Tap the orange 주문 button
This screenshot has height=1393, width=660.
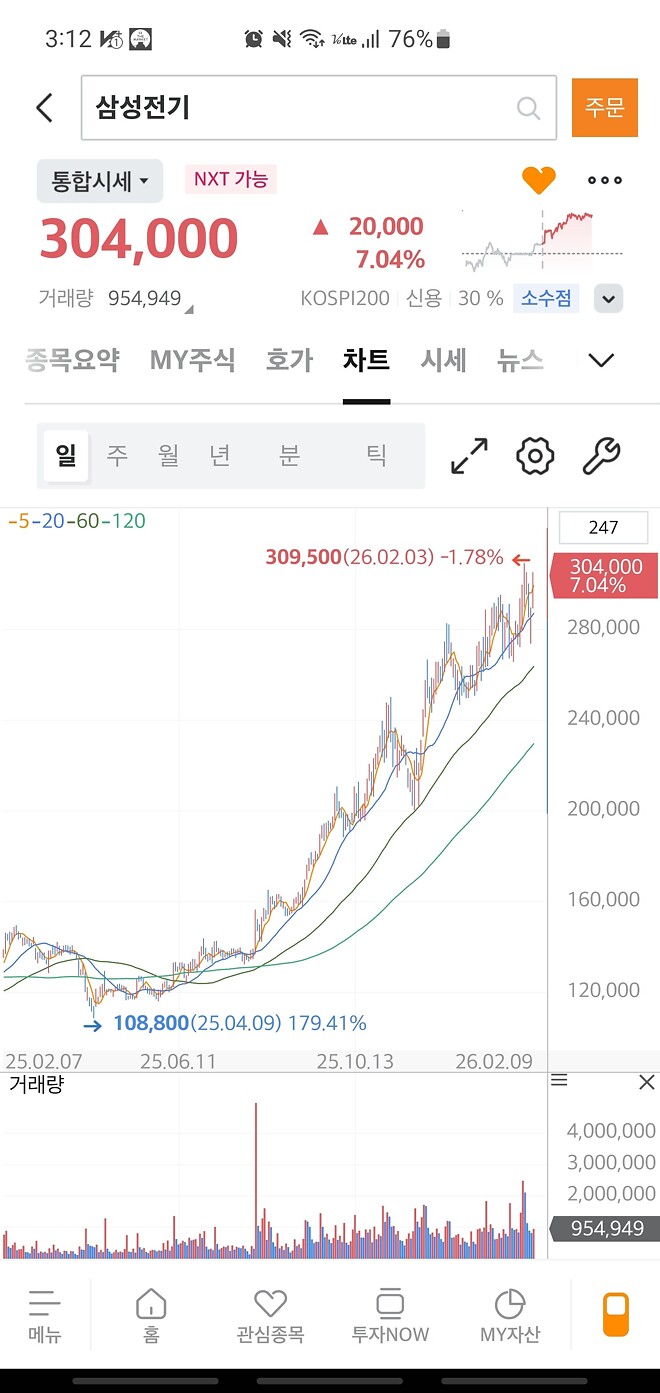[604, 108]
